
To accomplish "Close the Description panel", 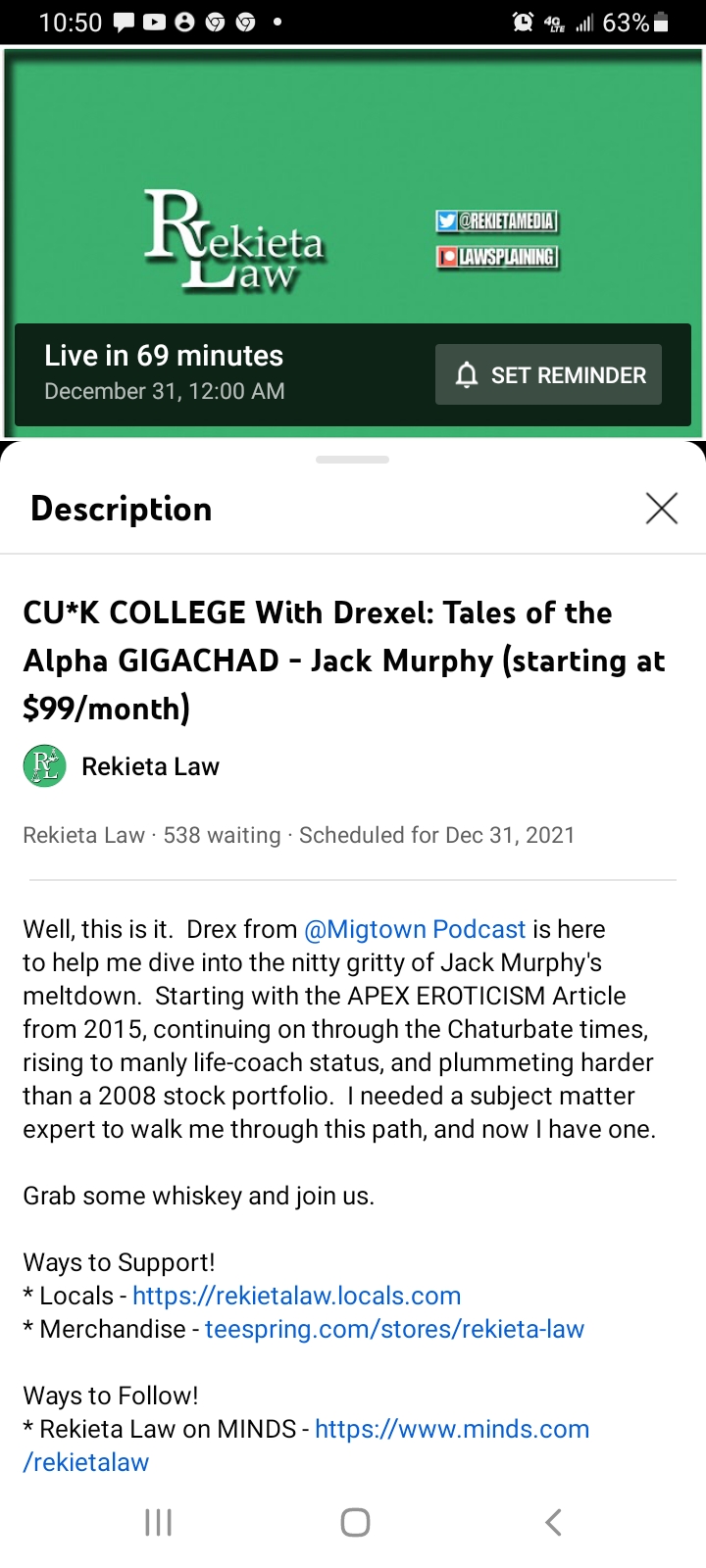I will point(662,509).
